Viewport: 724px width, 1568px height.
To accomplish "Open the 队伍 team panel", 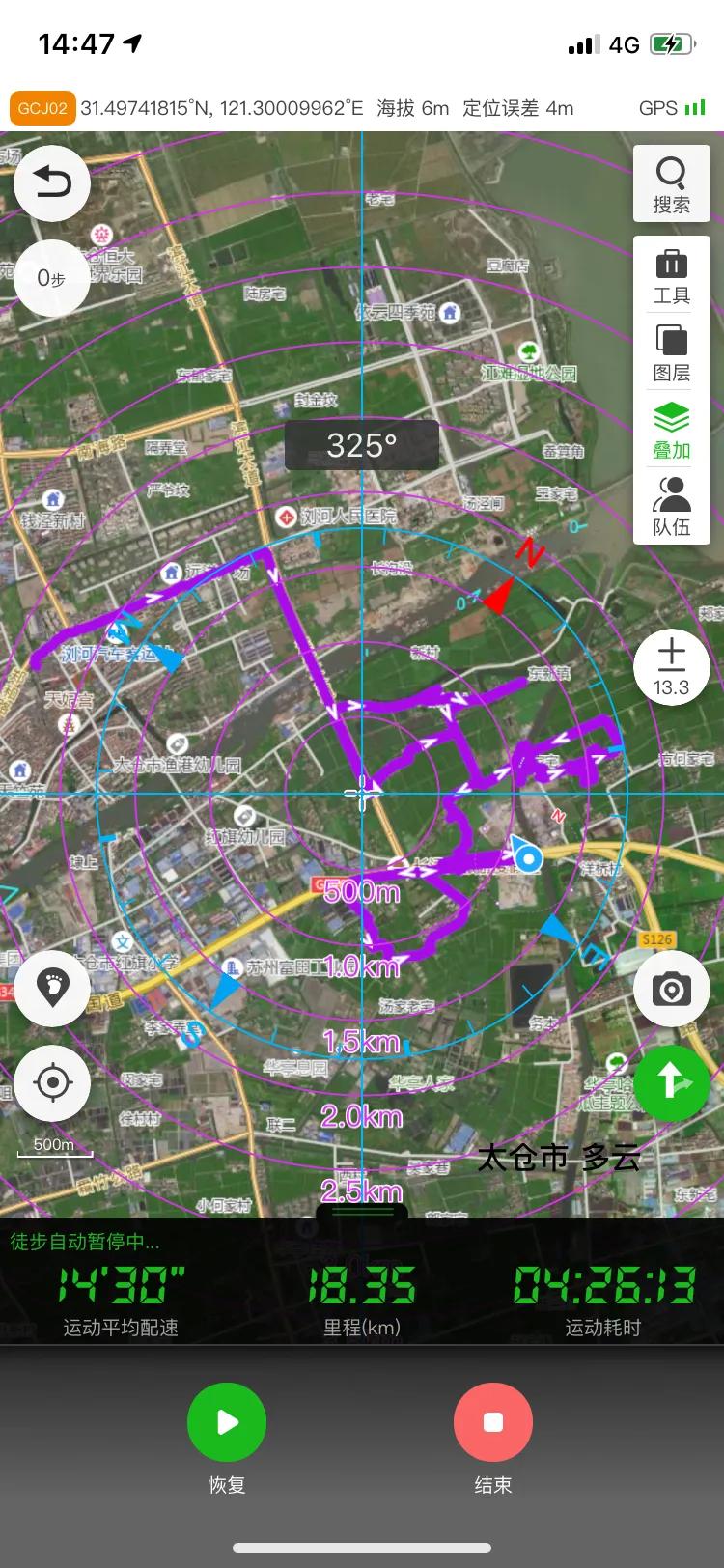I will [x=671, y=506].
